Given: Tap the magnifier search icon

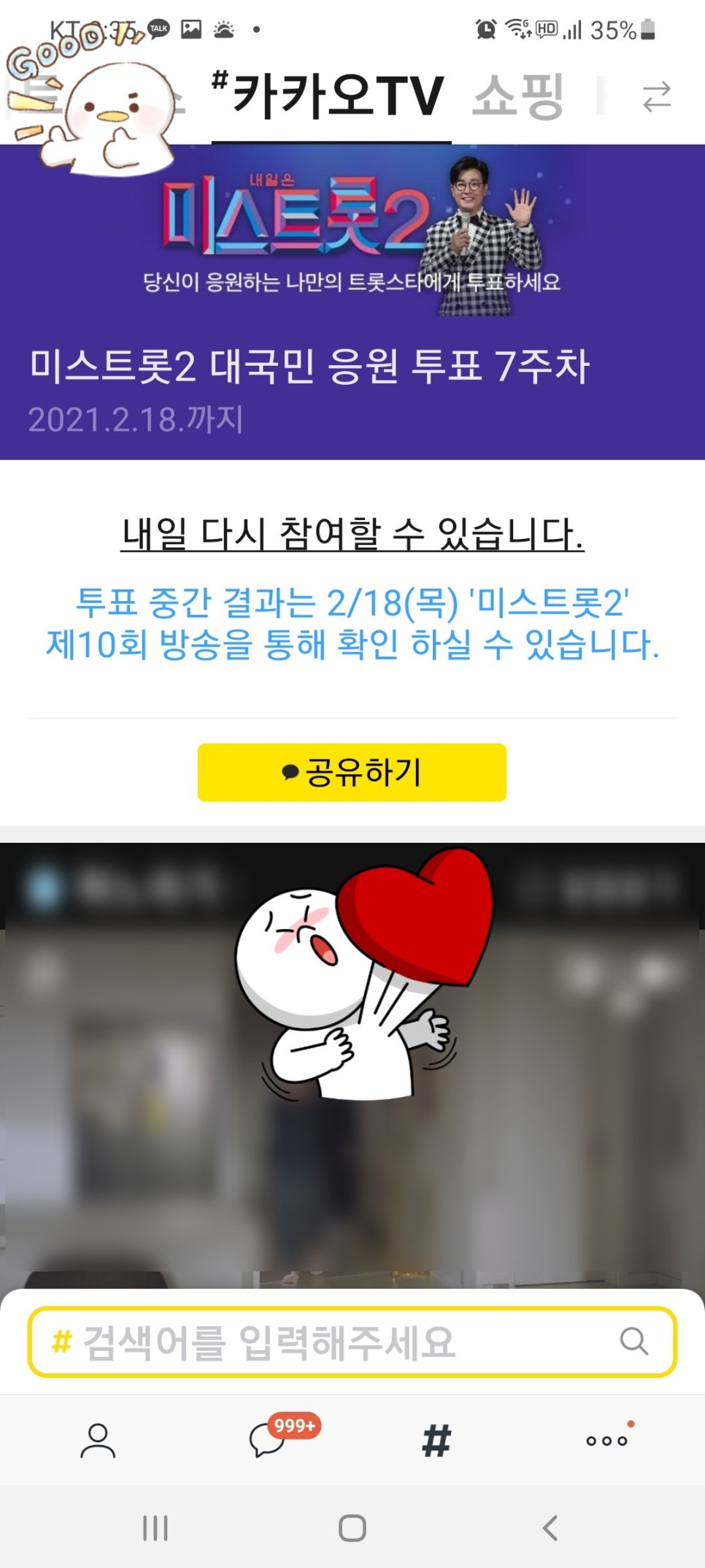Looking at the screenshot, I should [633, 1342].
